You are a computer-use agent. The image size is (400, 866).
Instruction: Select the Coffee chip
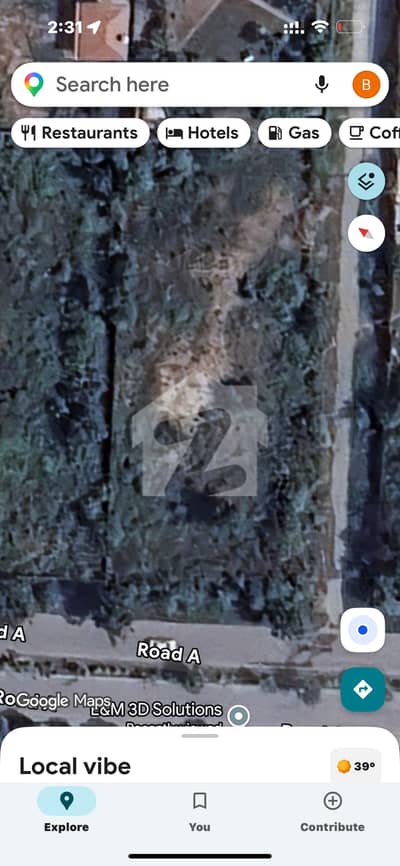coord(369,133)
